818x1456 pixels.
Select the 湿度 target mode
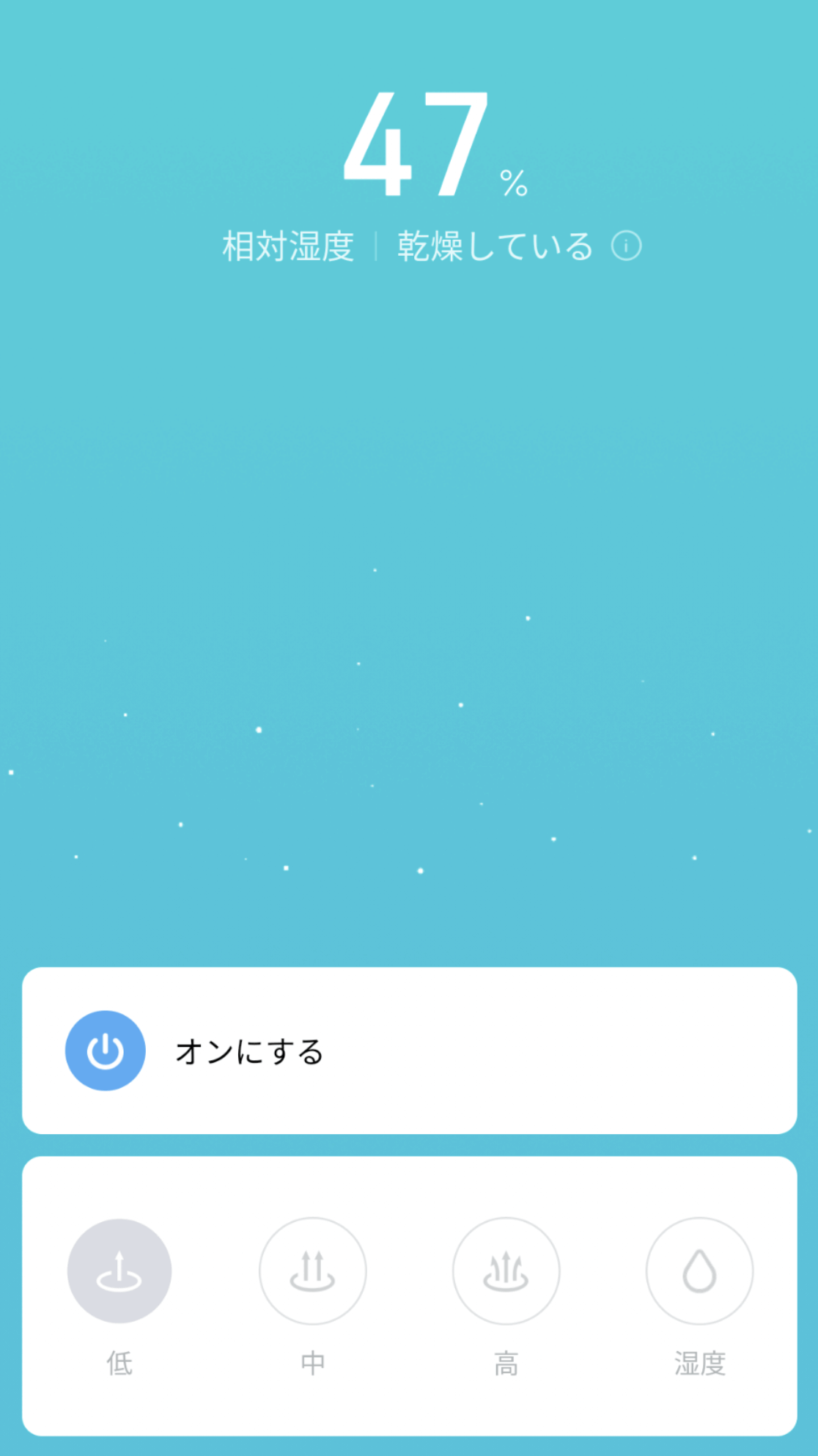(699, 1271)
